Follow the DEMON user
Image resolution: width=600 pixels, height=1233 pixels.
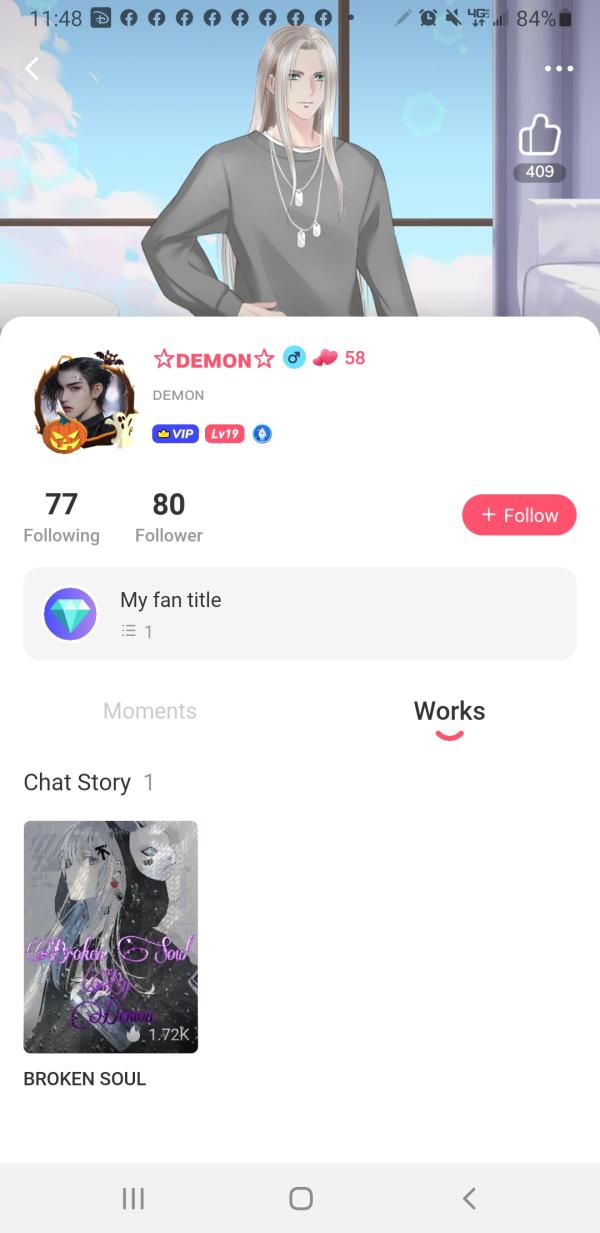[x=519, y=515]
